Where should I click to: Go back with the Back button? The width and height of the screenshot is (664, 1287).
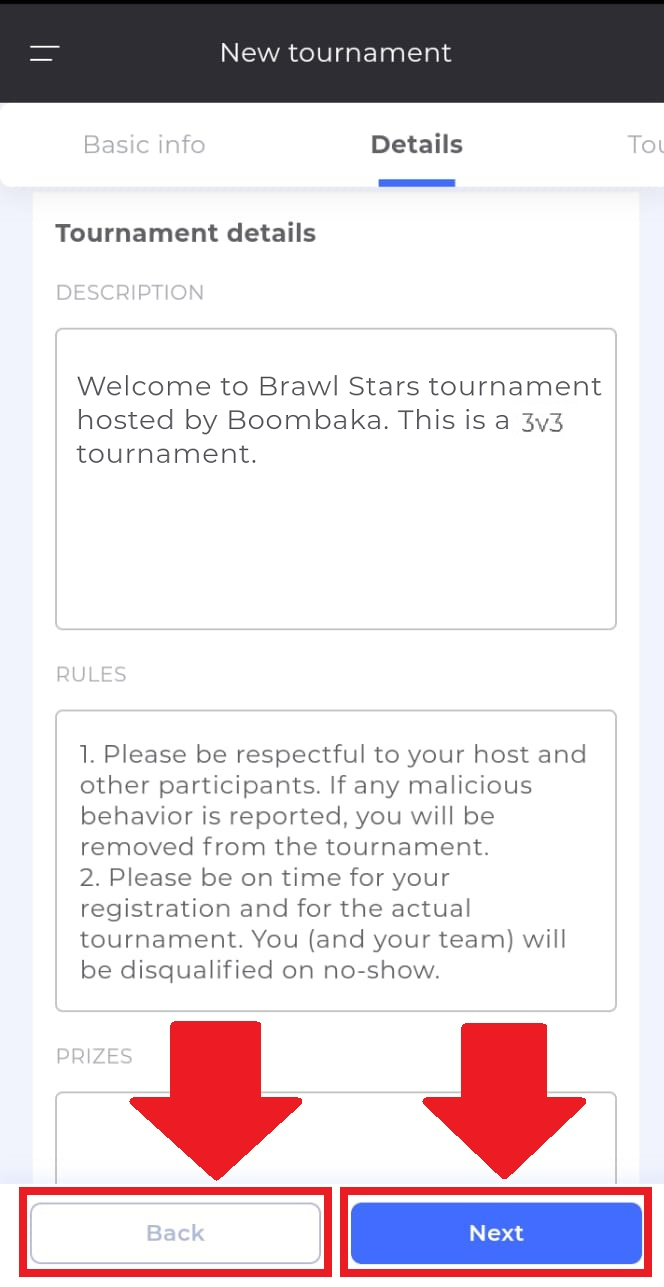click(176, 1233)
